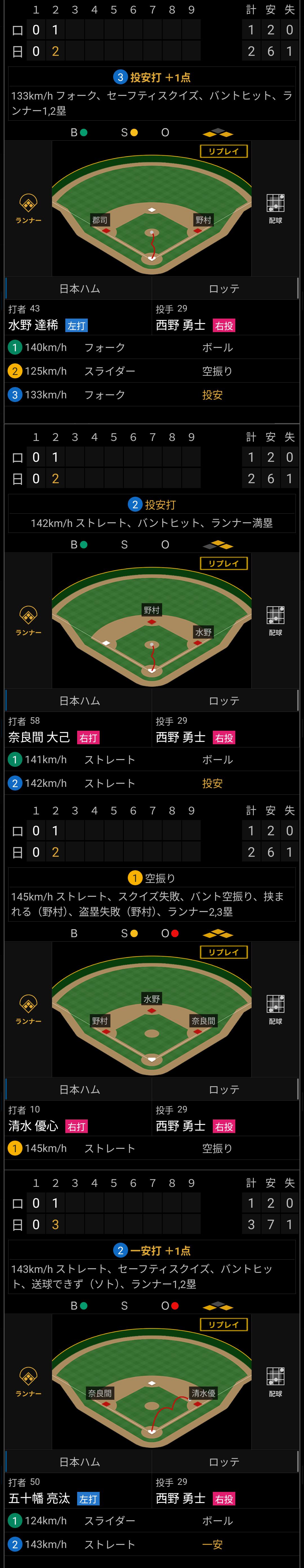Play リプレイ of 清水 優心's failed squeeze
This screenshot has width=304, height=1568.
pyautogui.click(x=224, y=951)
